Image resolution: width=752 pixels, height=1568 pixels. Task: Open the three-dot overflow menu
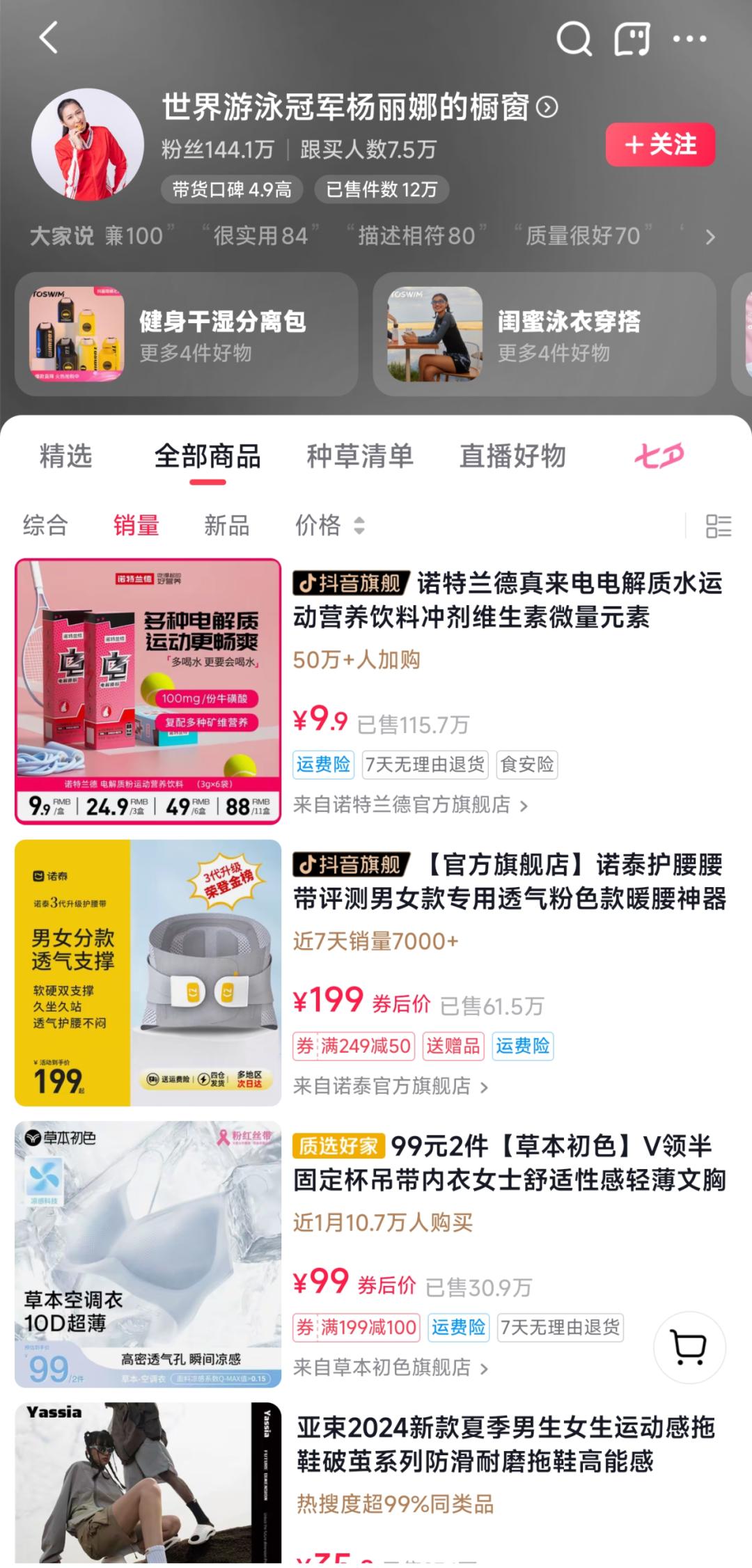689,39
